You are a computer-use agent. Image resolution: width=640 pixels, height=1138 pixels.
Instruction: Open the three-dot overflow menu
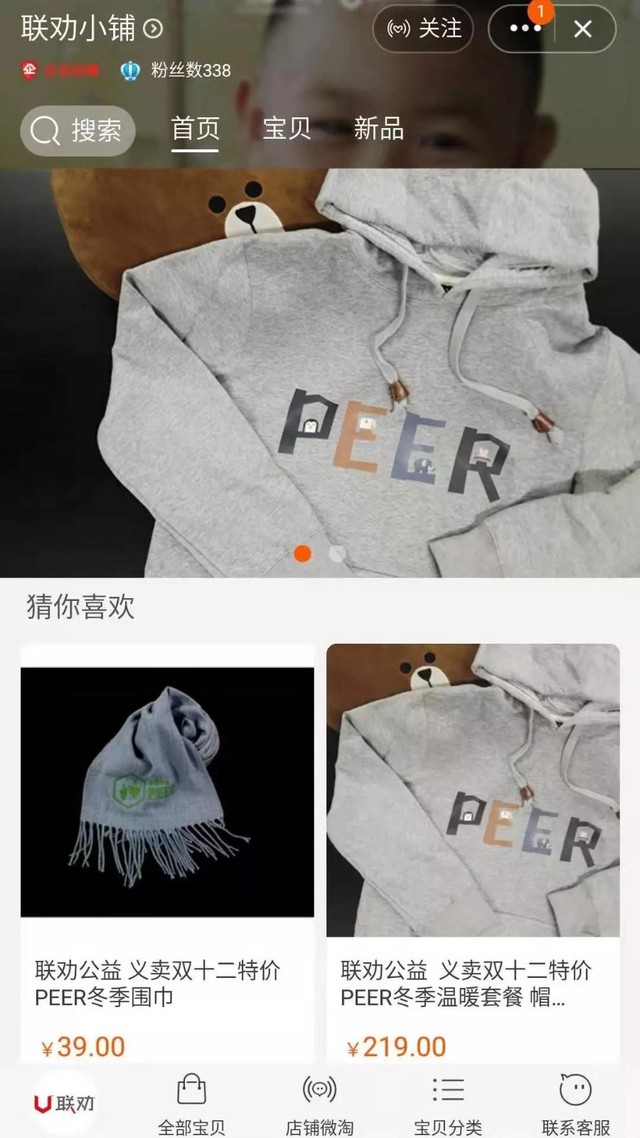(525, 29)
